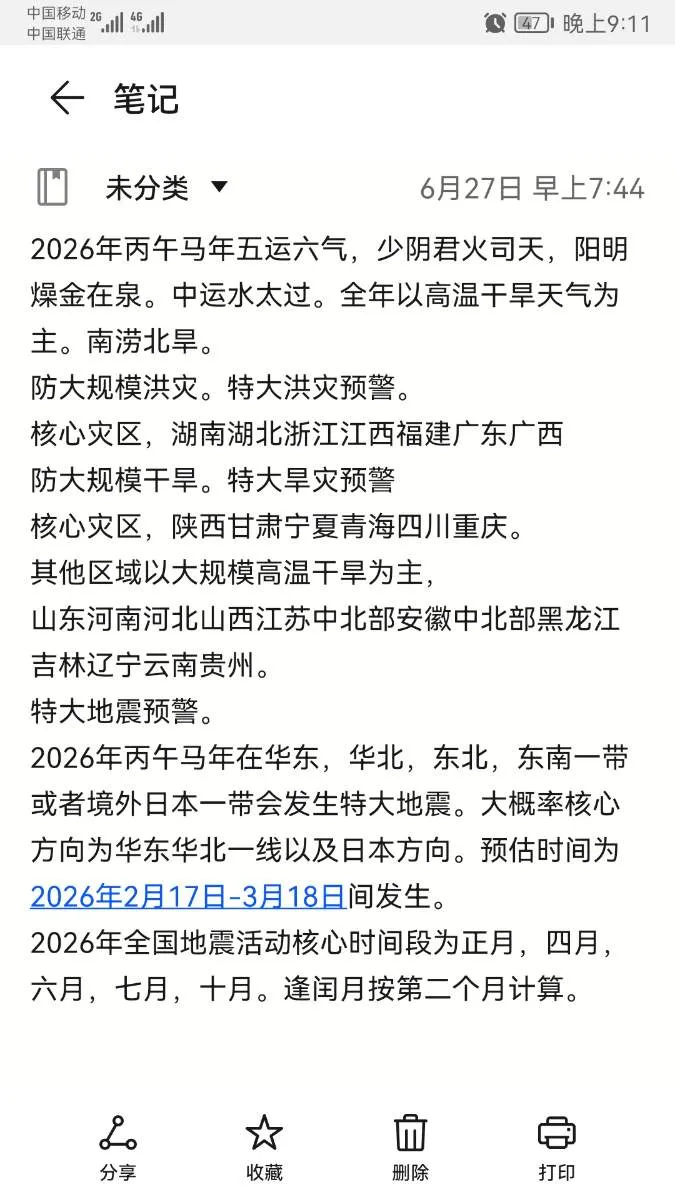Open the 2026年2月17日-3月18日 date link
This screenshot has width=675, height=1200.
188,894
